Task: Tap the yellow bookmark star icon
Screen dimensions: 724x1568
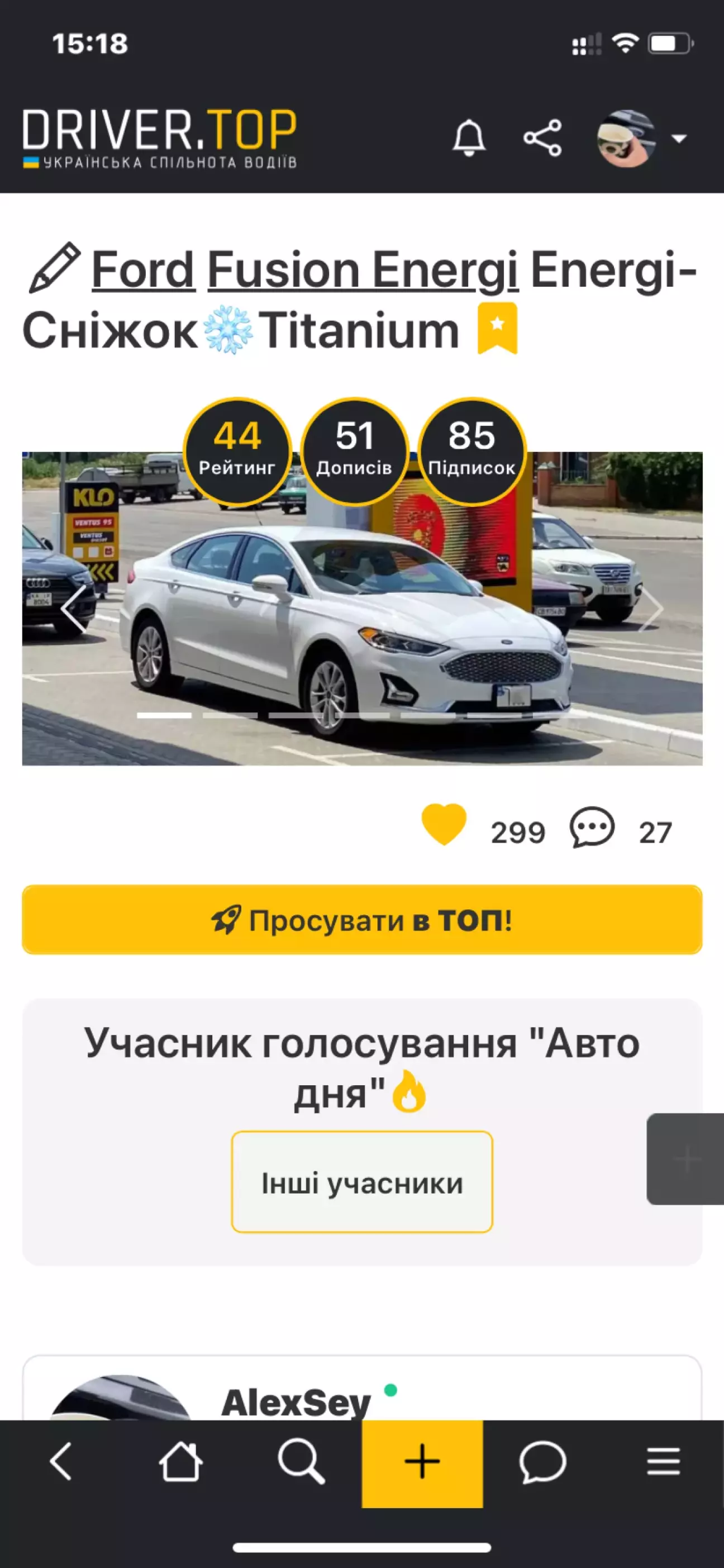Action: 497,327
